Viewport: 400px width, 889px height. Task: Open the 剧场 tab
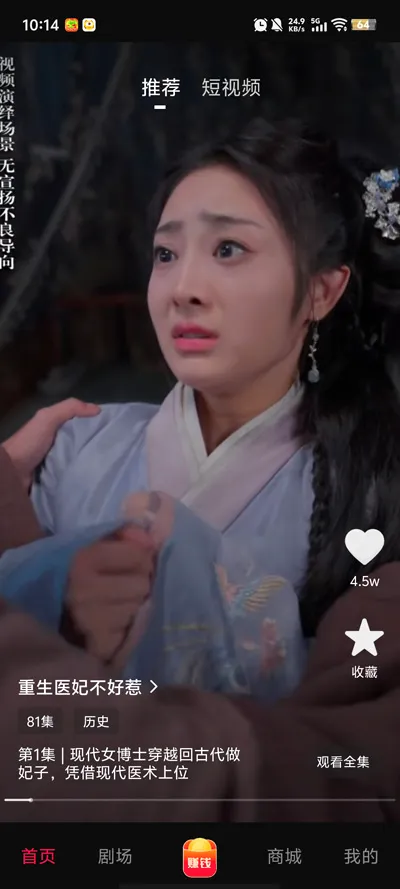115,856
